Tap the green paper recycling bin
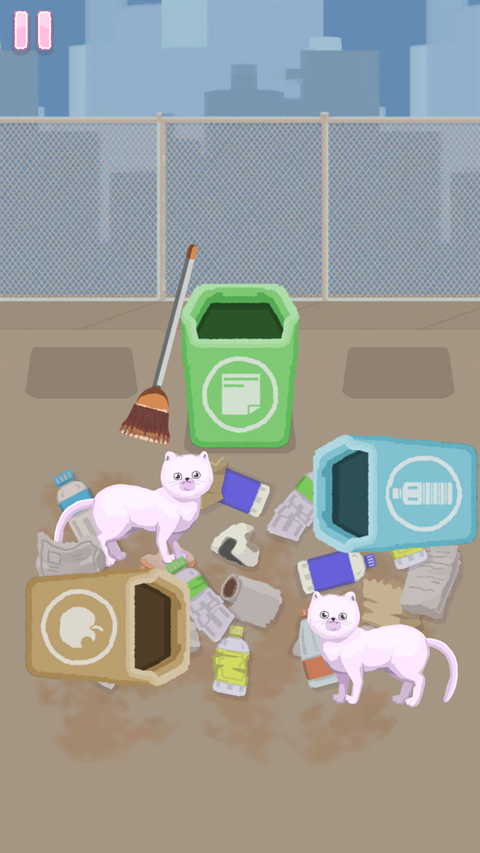The width and height of the screenshot is (480, 853). 240,366
